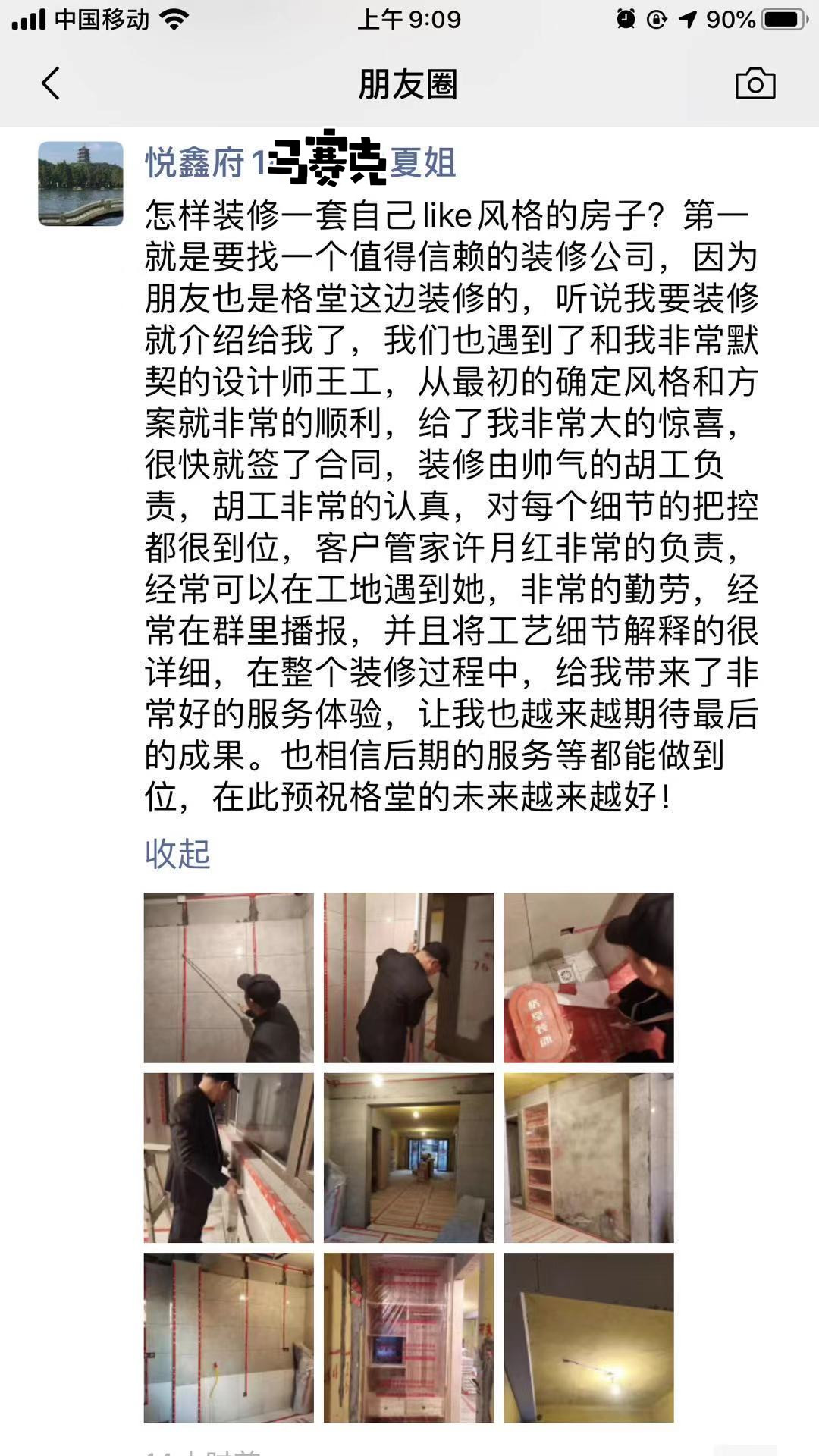Open the hallway corridor photo
This screenshot has height=1456, width=819.
coord(409,1157)
